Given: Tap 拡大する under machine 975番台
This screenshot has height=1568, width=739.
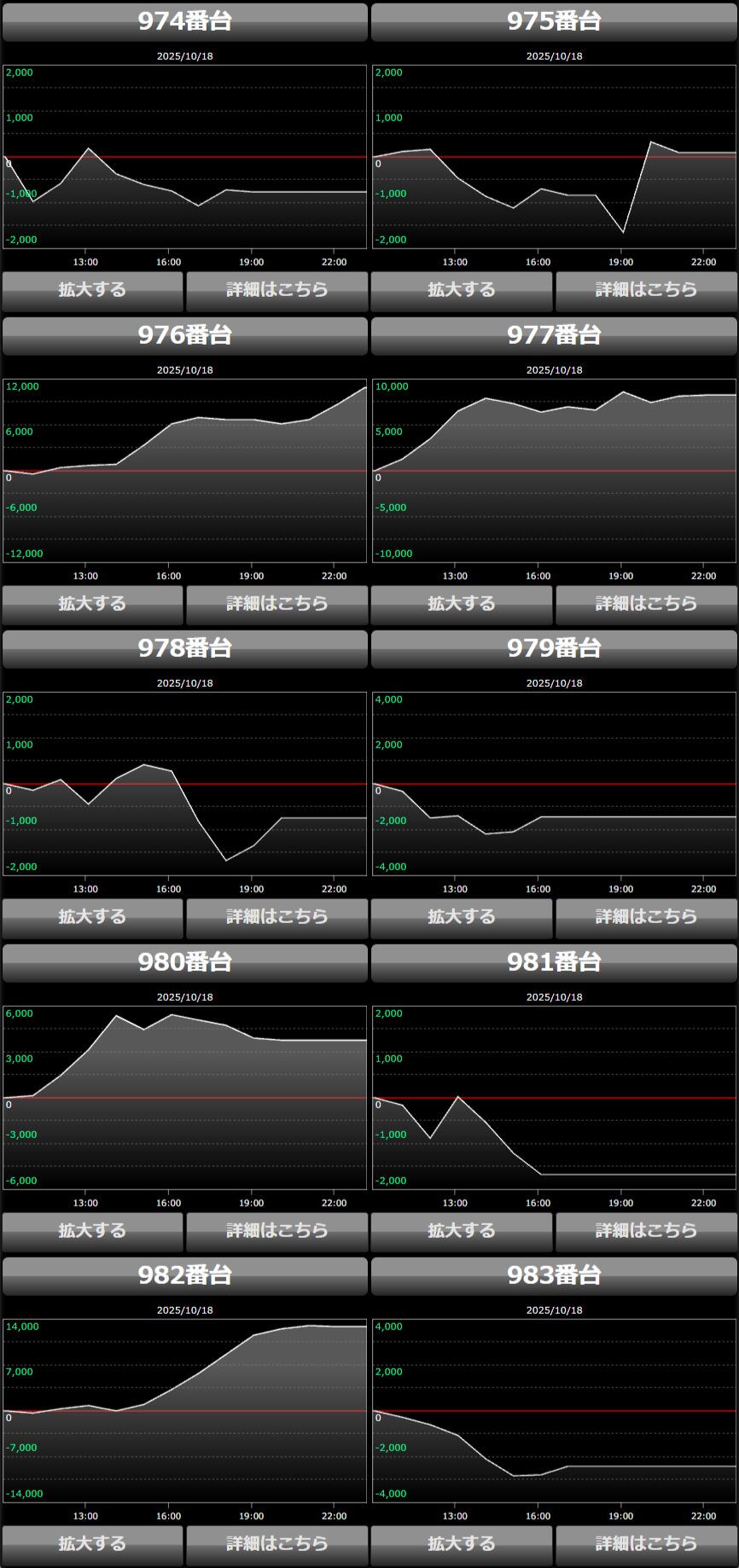Looking at the screenshot, I should pyautogui.click(x=462, y=290).
